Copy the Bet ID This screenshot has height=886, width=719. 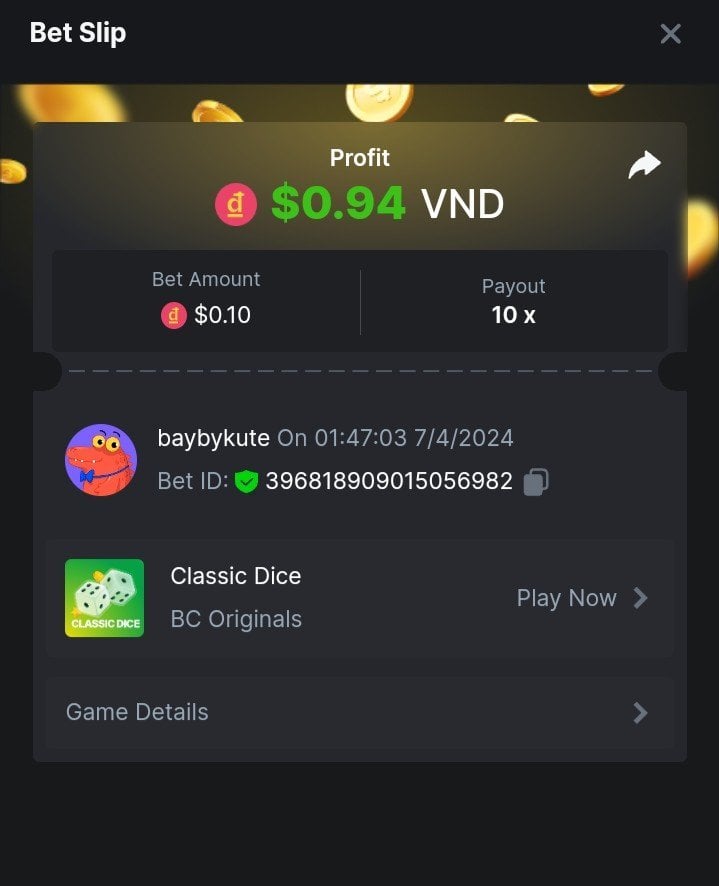pyautogui.click(x=536, y=482)
